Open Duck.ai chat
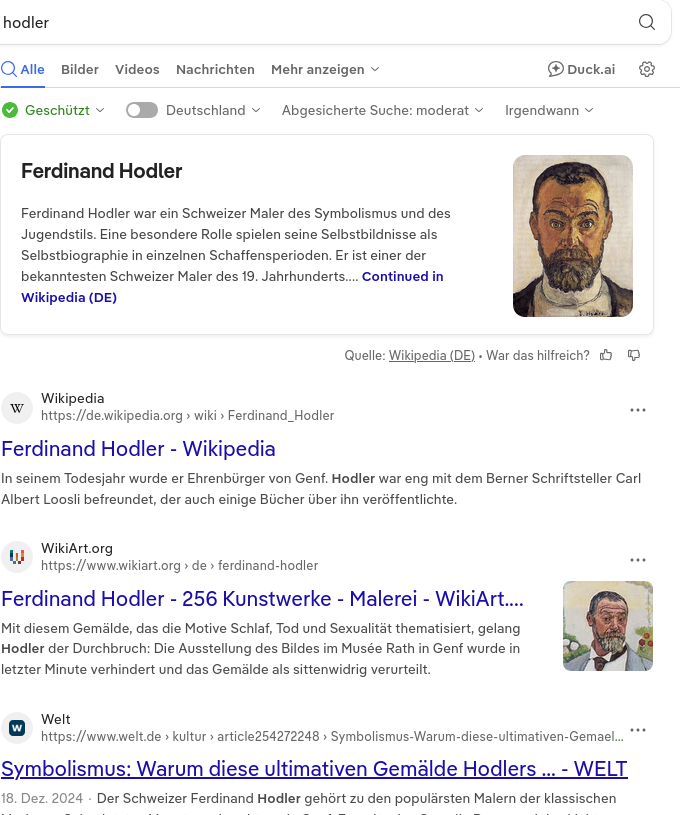The width and height of the screenshot is (680, 815). tap(581, 69)
